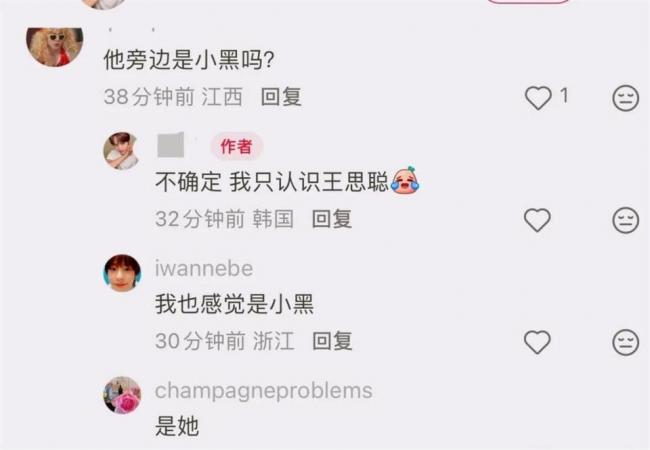Dislike the comment "他旁边是小黑吗?"
The image size is (650, 450).
point(625,97)
